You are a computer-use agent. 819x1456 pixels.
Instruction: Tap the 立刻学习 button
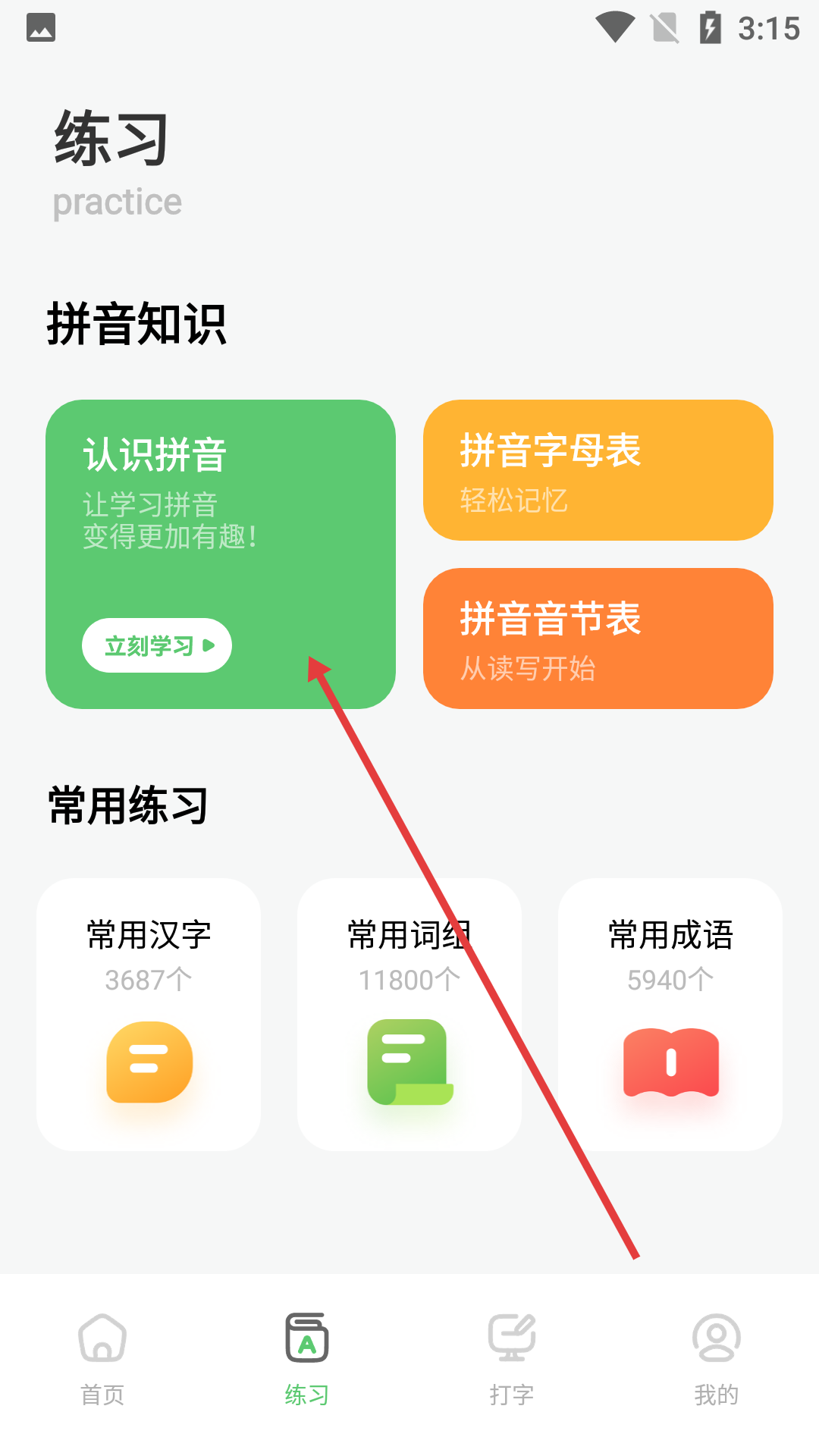[x=157, y=645]
